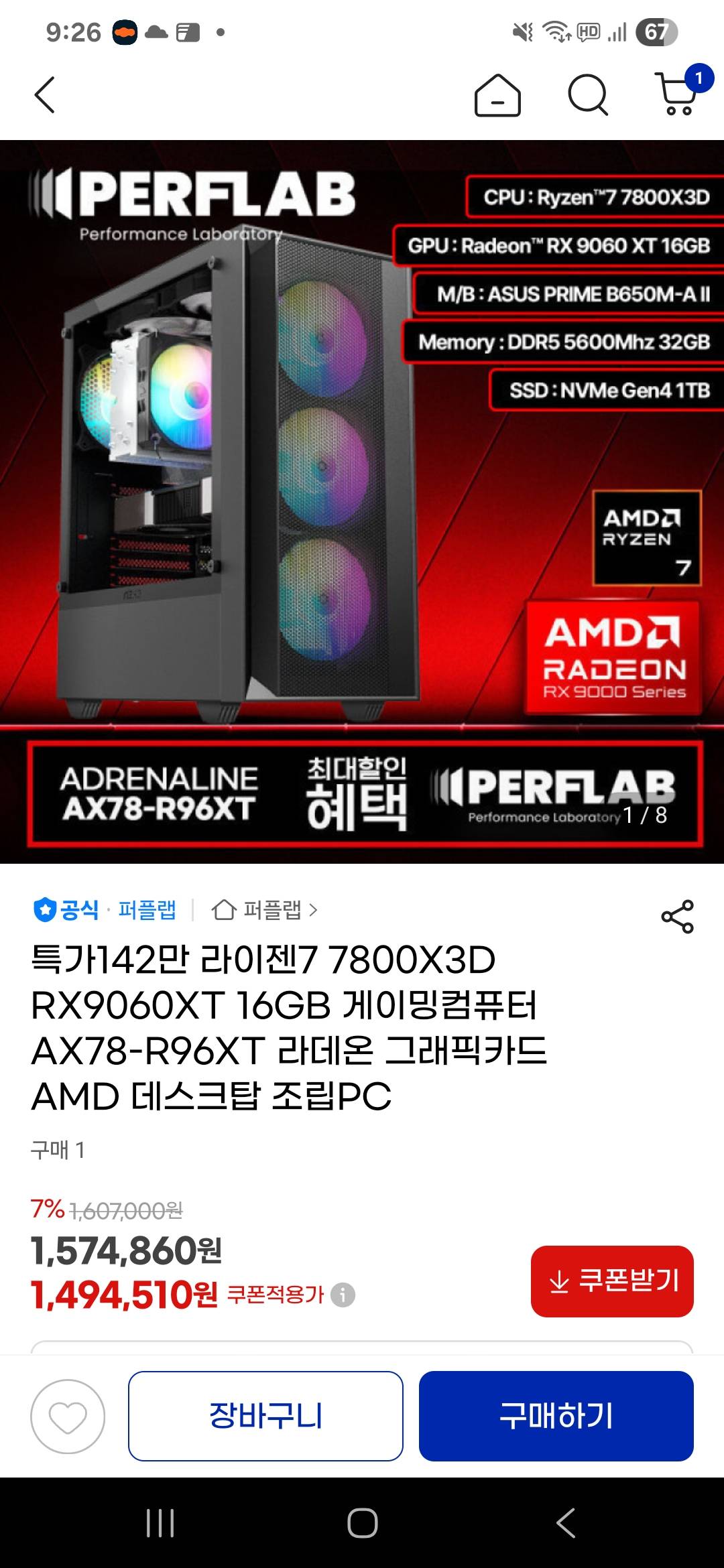Add product to wishlist with heart
The image size is (724, 1568).
[68, 1417]
